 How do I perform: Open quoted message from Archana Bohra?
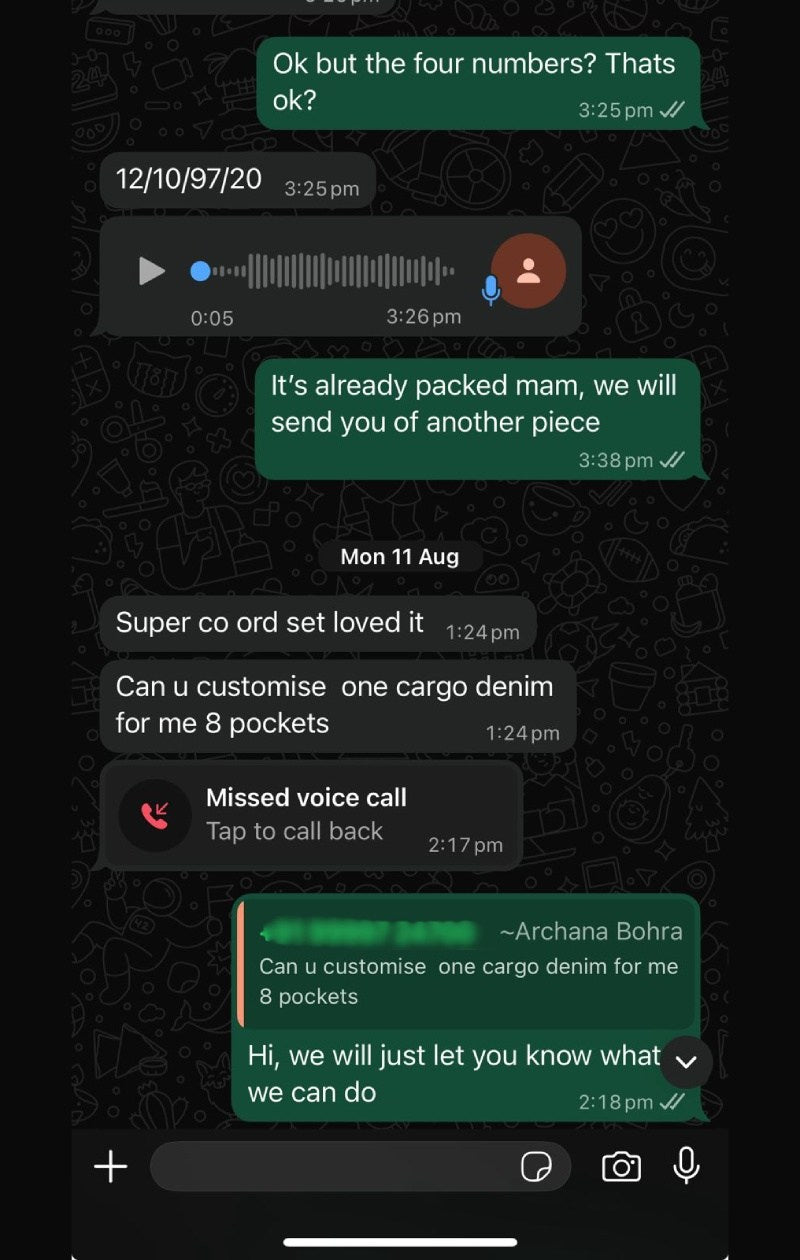[x=468, y=963]
